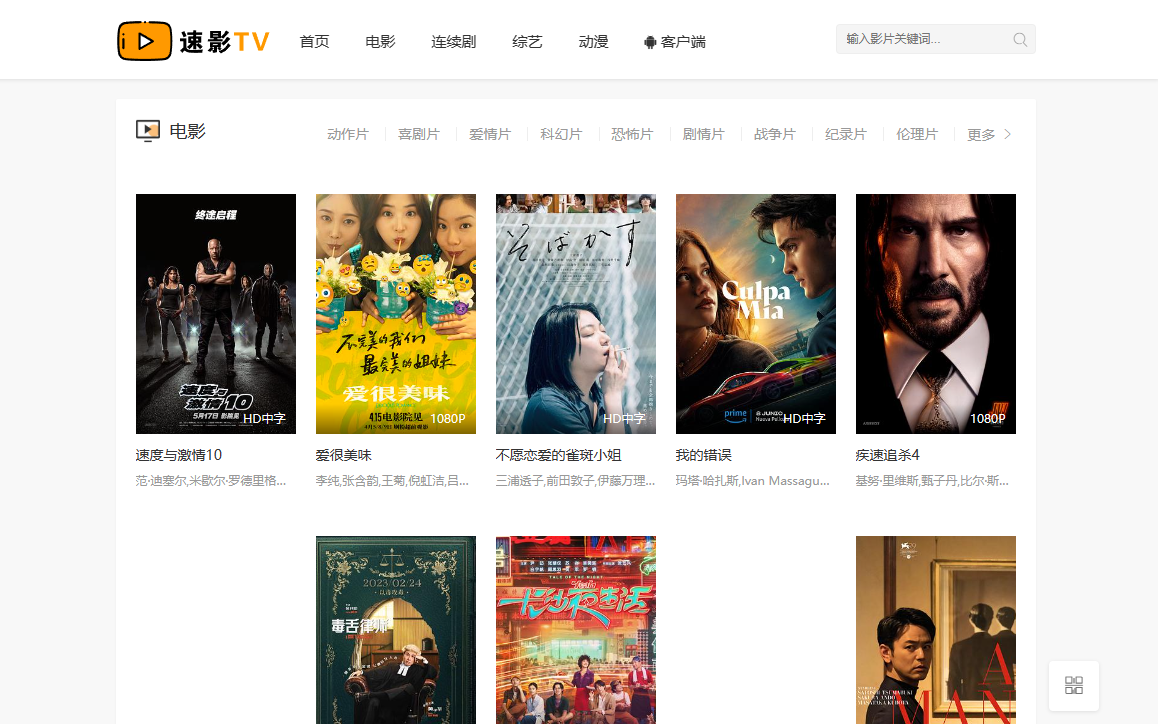
Task: Select the 喜剧片 category
Action: (x=419, y=134)
